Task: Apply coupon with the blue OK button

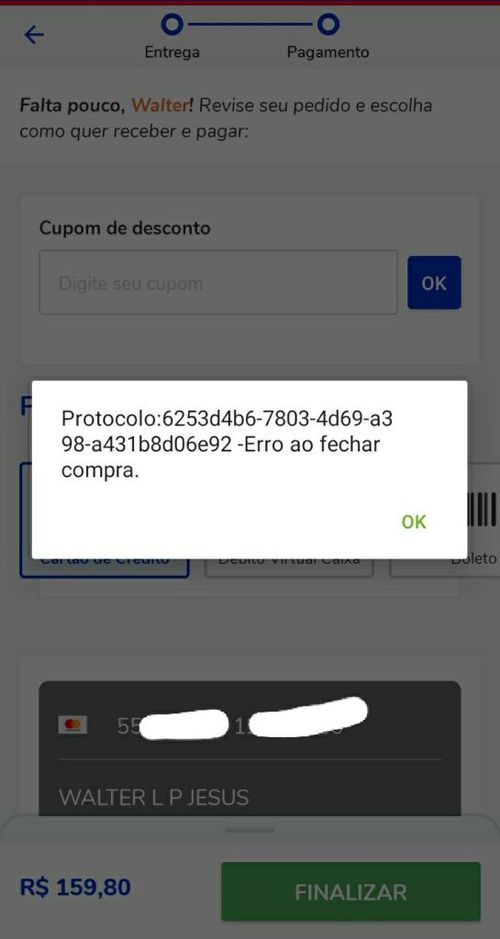Action: click(434, 283)
